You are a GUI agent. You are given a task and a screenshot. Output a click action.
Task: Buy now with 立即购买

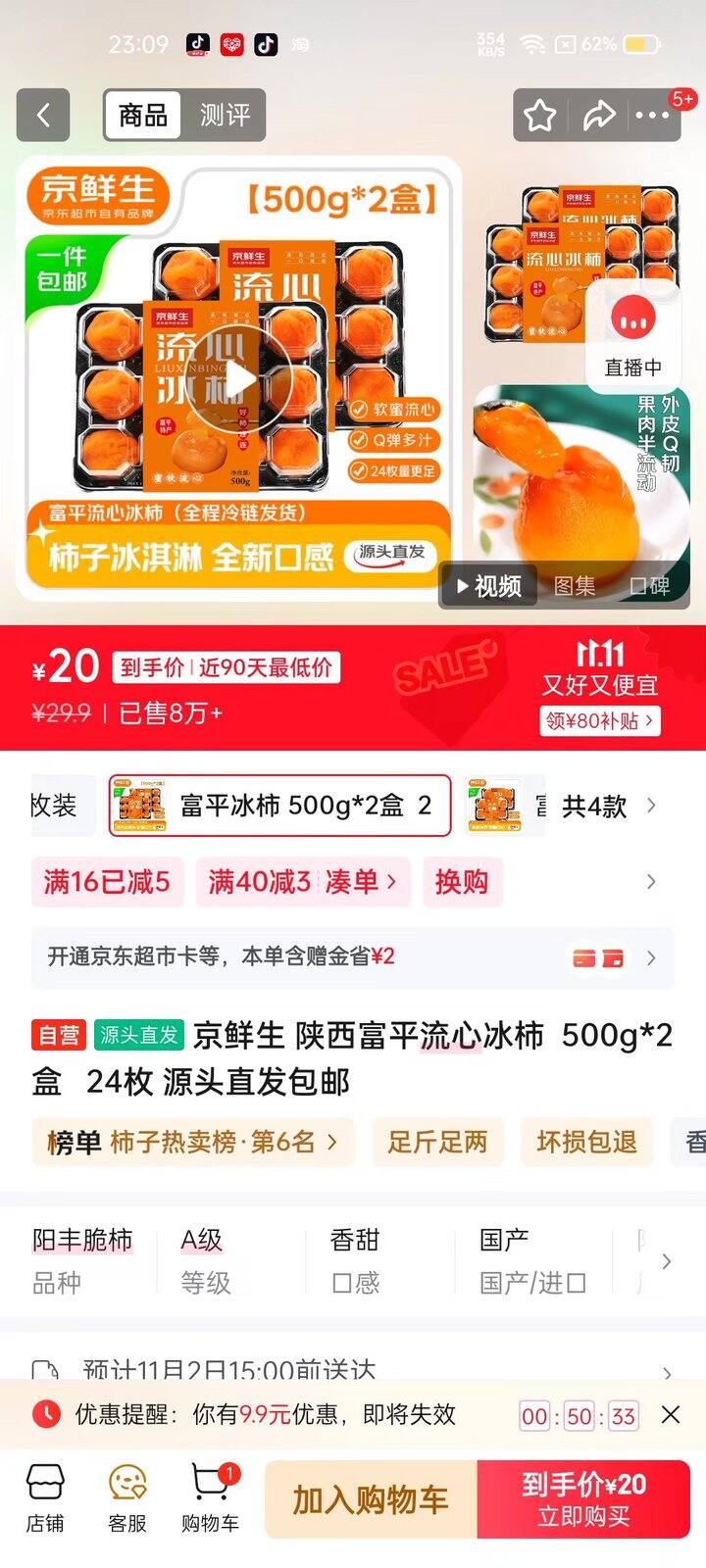[x=583, y=1499]
